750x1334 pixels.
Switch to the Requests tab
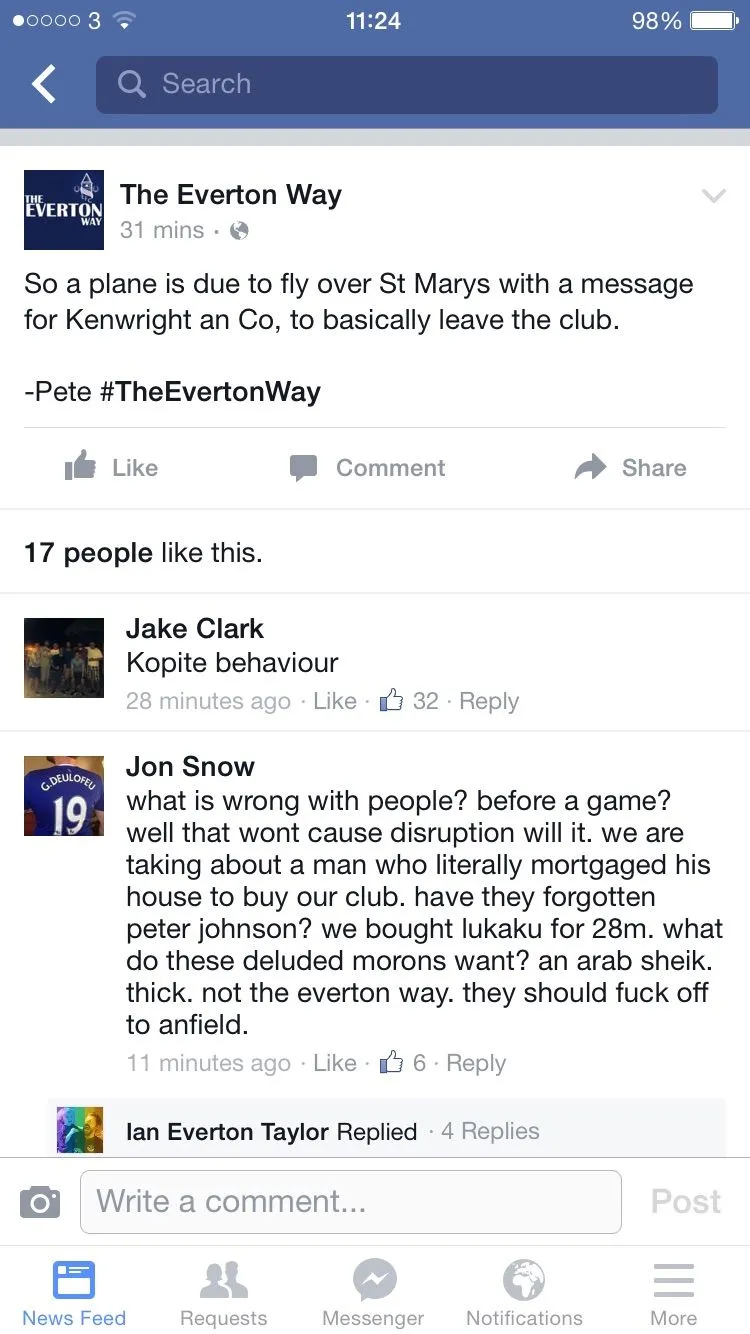(x=224, y=1292)
